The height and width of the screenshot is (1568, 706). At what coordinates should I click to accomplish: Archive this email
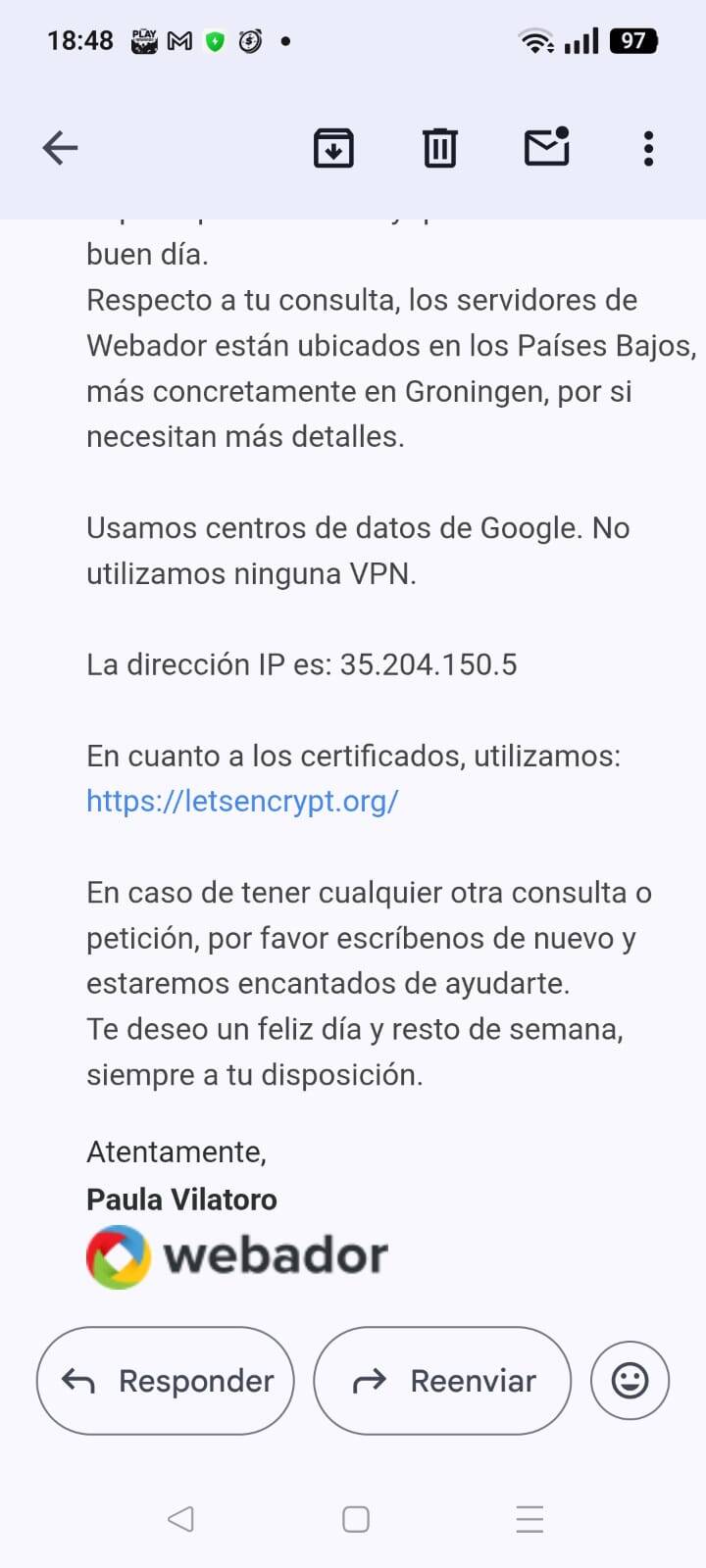pyautogui.click(x=333, y=148)
